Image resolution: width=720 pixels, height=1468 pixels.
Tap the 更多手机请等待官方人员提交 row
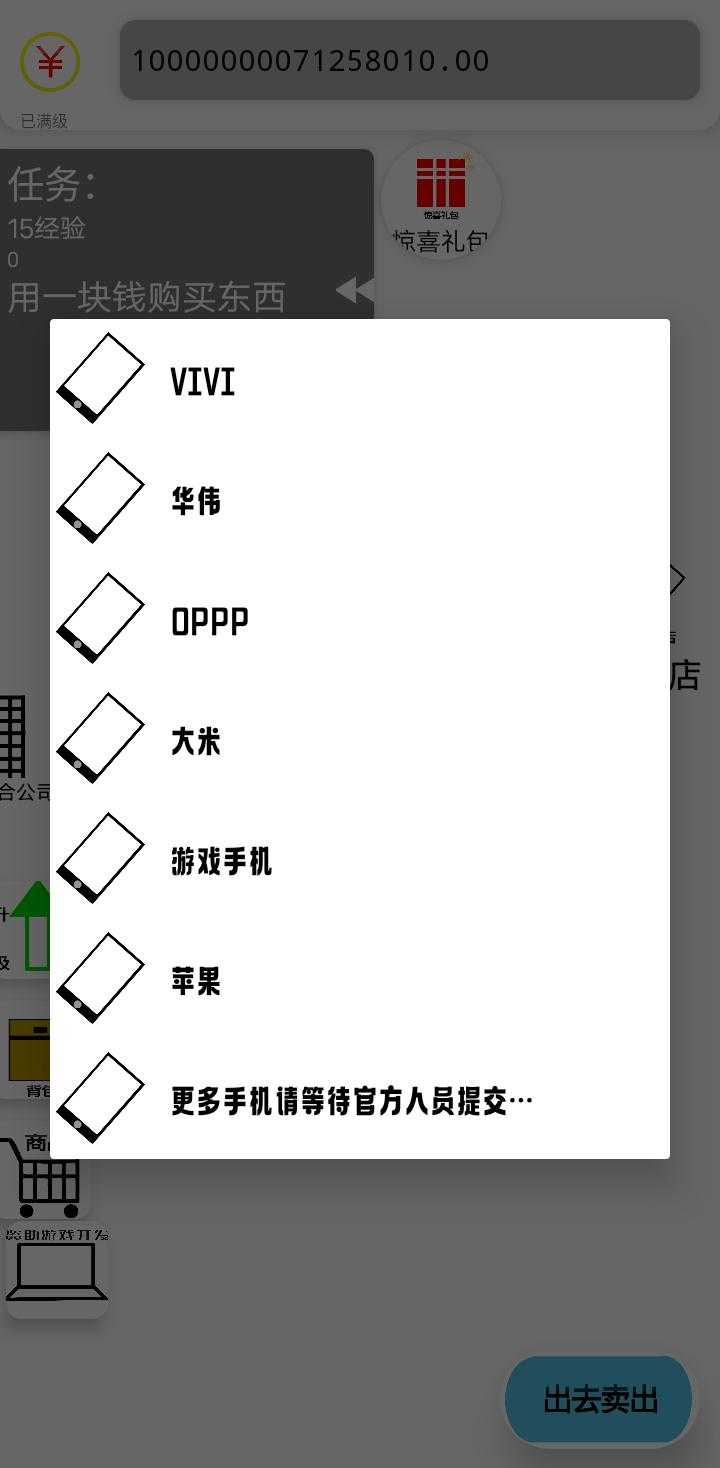360,1101
